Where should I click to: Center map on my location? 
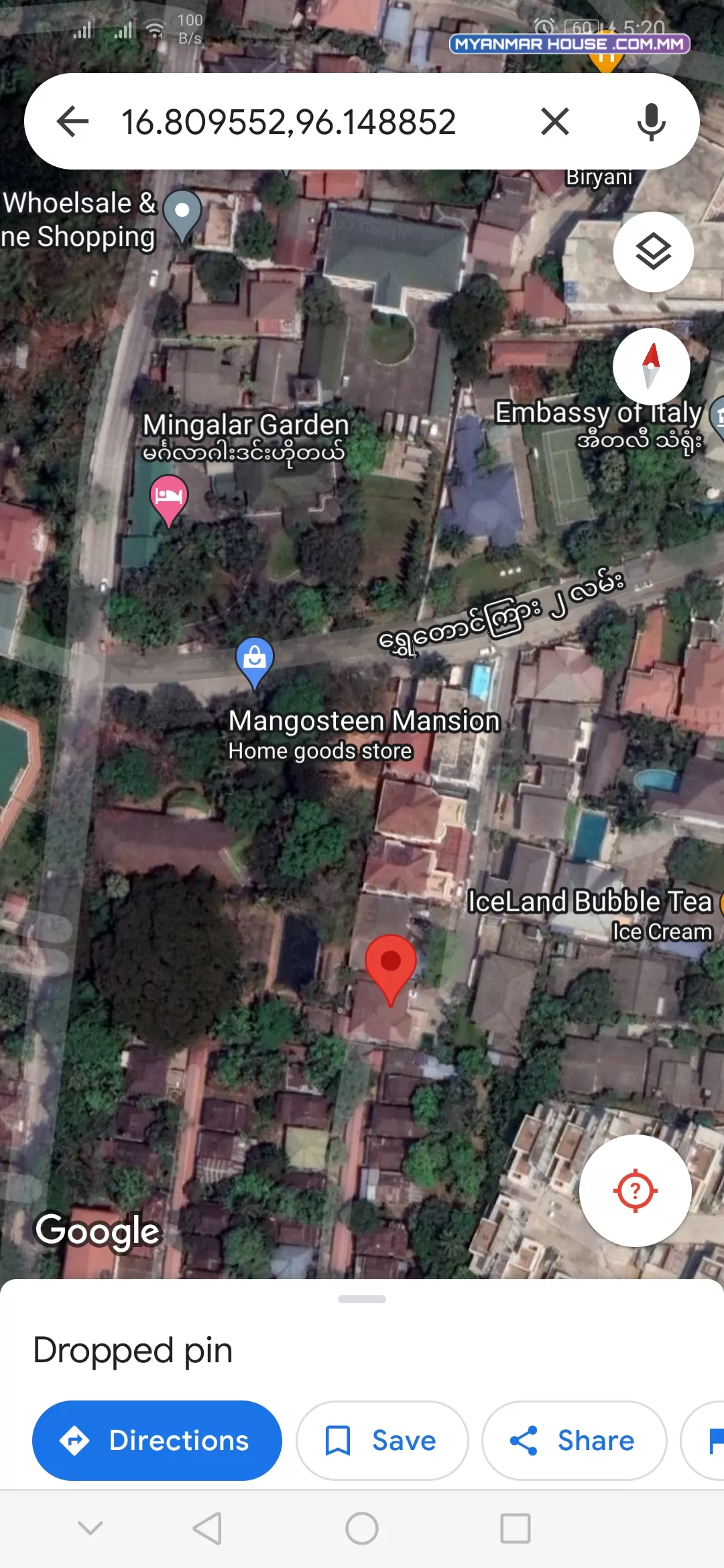635,1191
